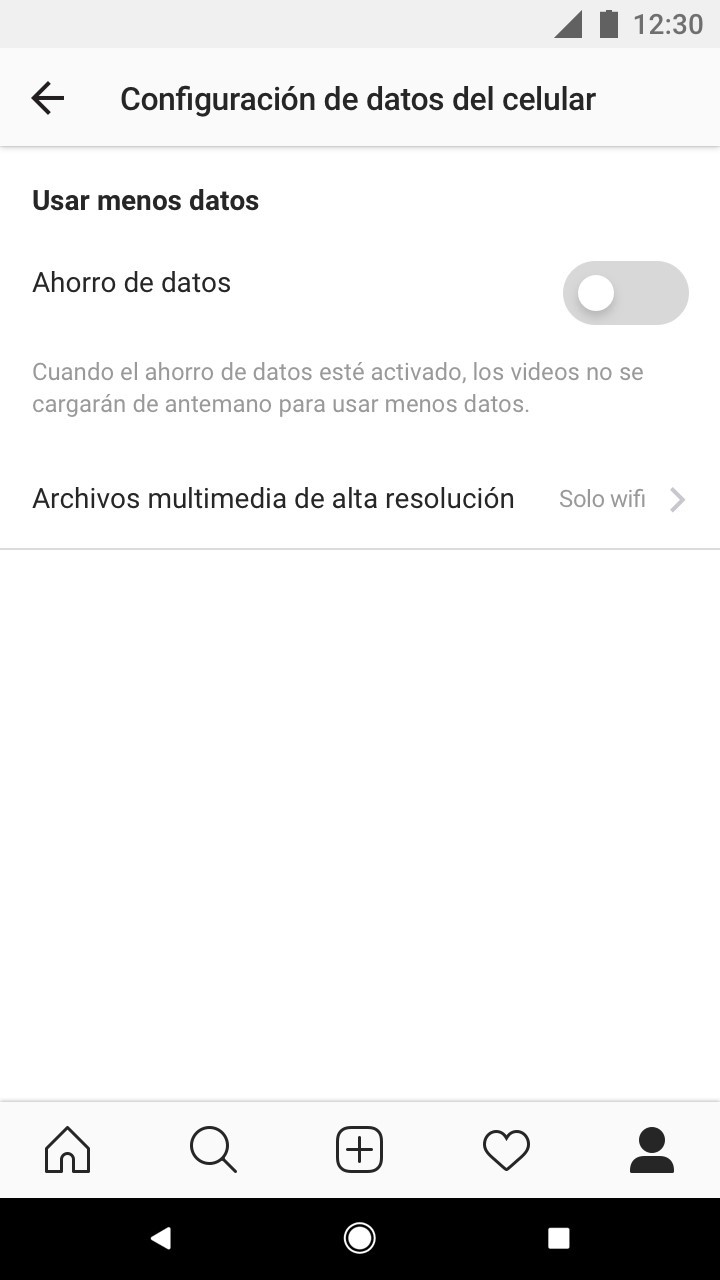
Task: Open the search tab
Action: (213, 1149)
